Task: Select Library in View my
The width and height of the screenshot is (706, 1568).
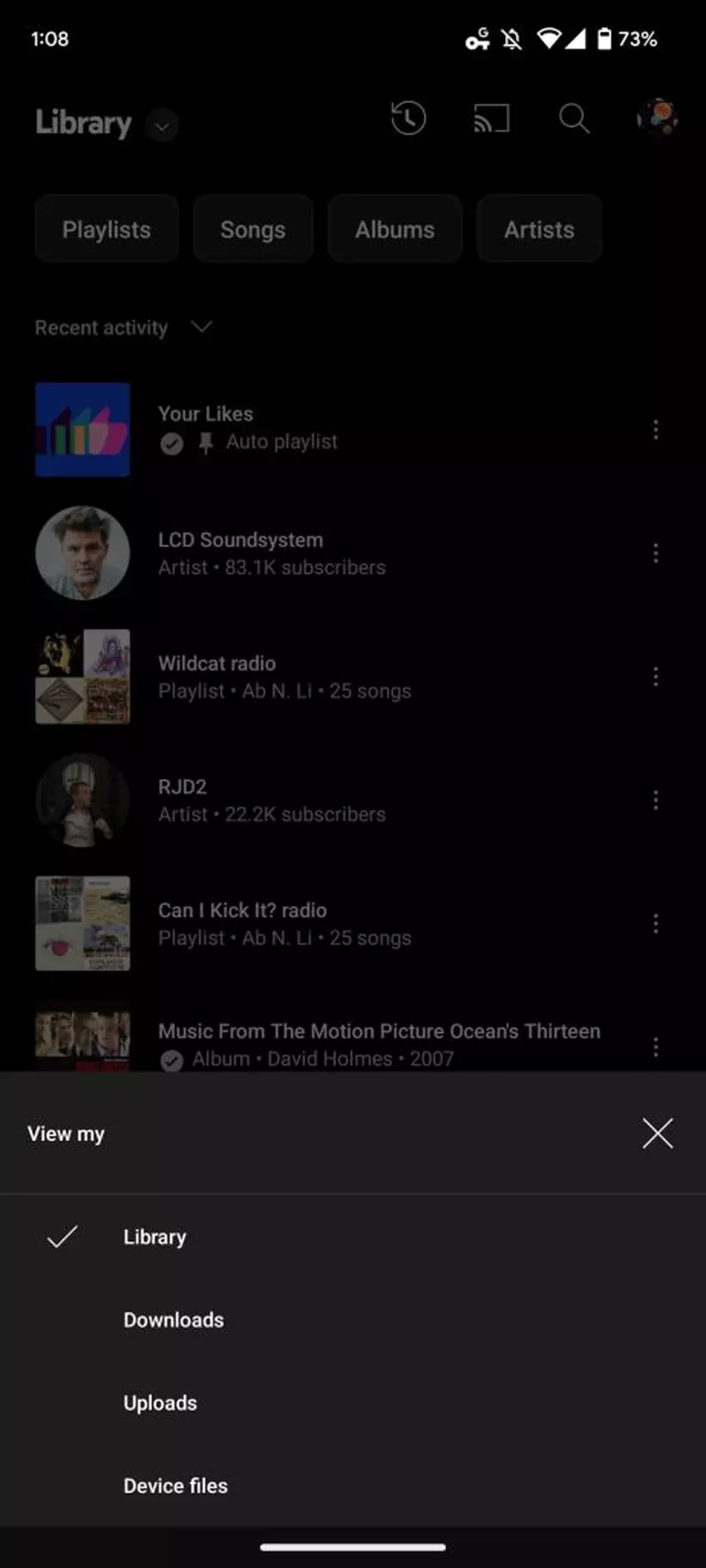Action: (x=154, y=1237)
